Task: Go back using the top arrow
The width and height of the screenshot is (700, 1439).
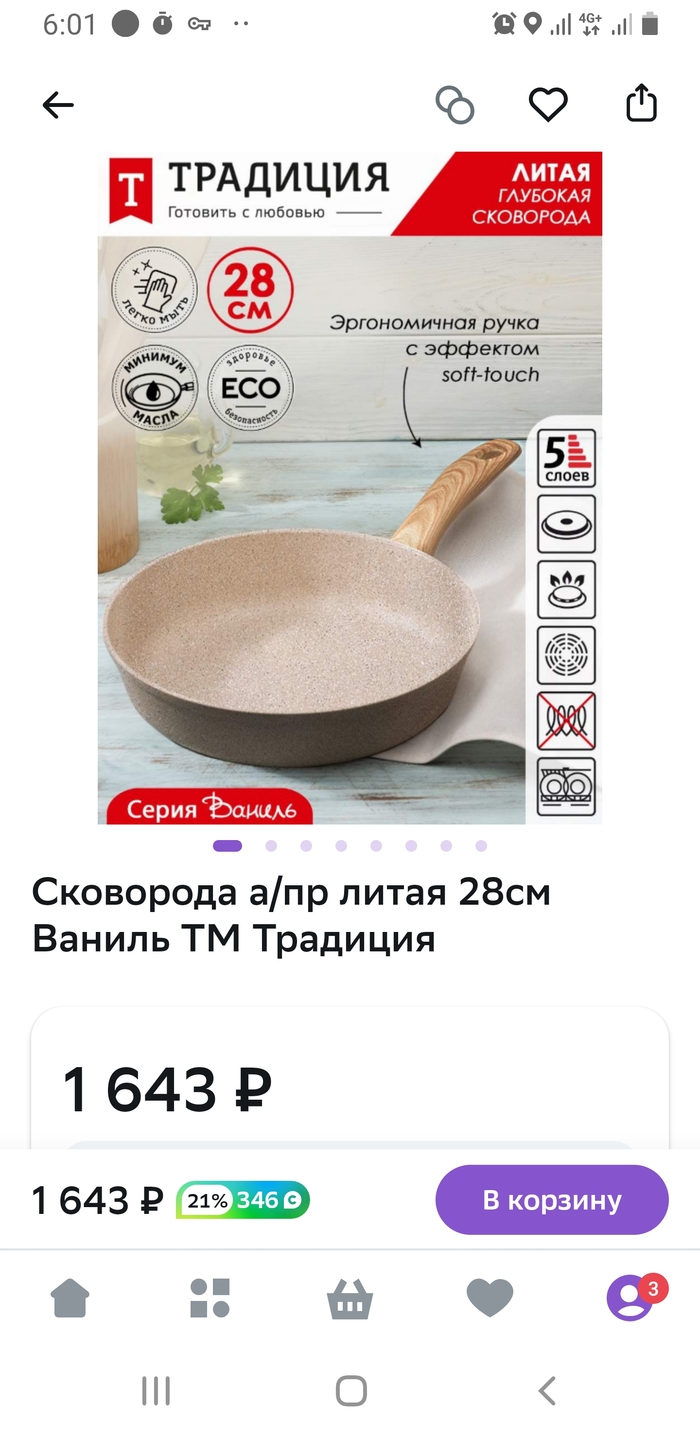Action: click(58, 105)
